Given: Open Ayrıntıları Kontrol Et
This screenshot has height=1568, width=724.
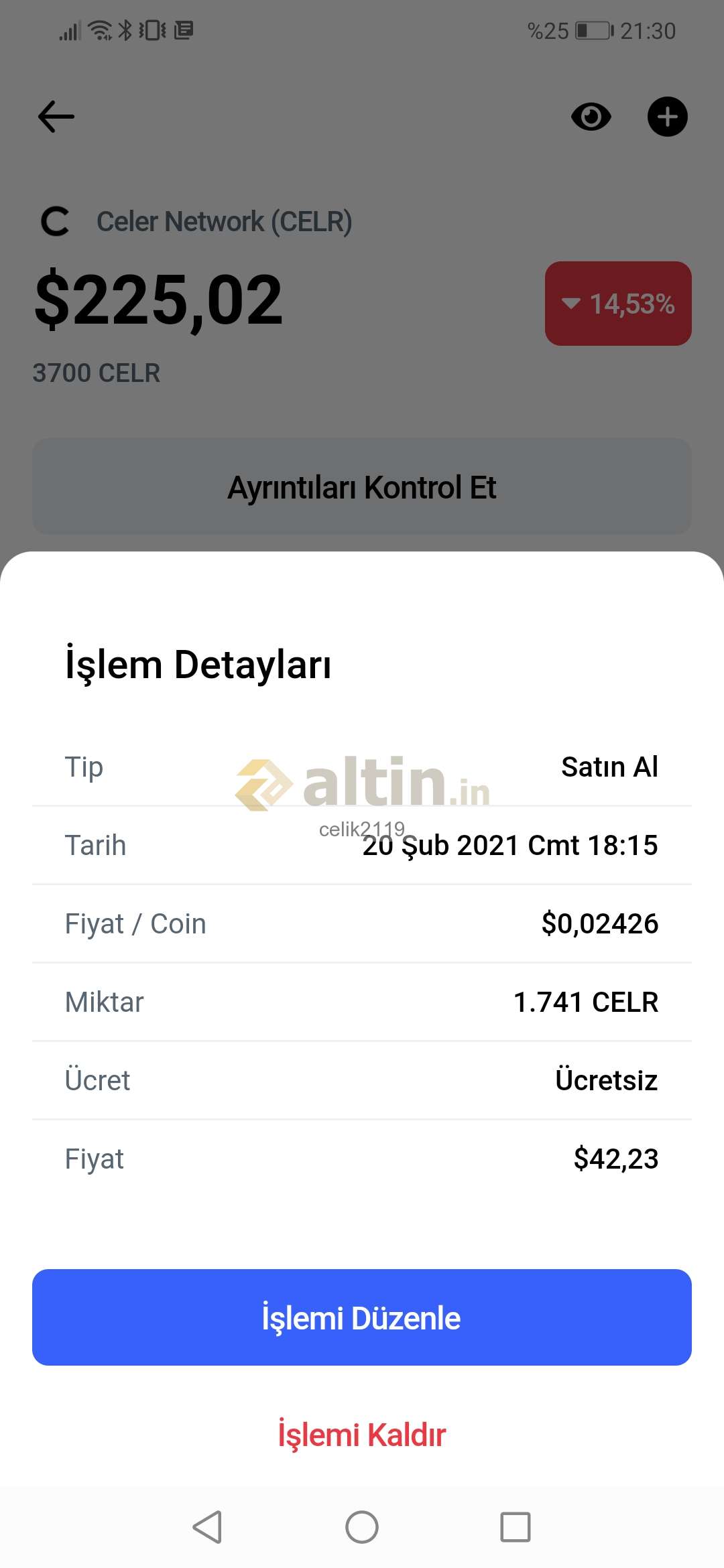Looking at the screenshot, I should [362, 487].
